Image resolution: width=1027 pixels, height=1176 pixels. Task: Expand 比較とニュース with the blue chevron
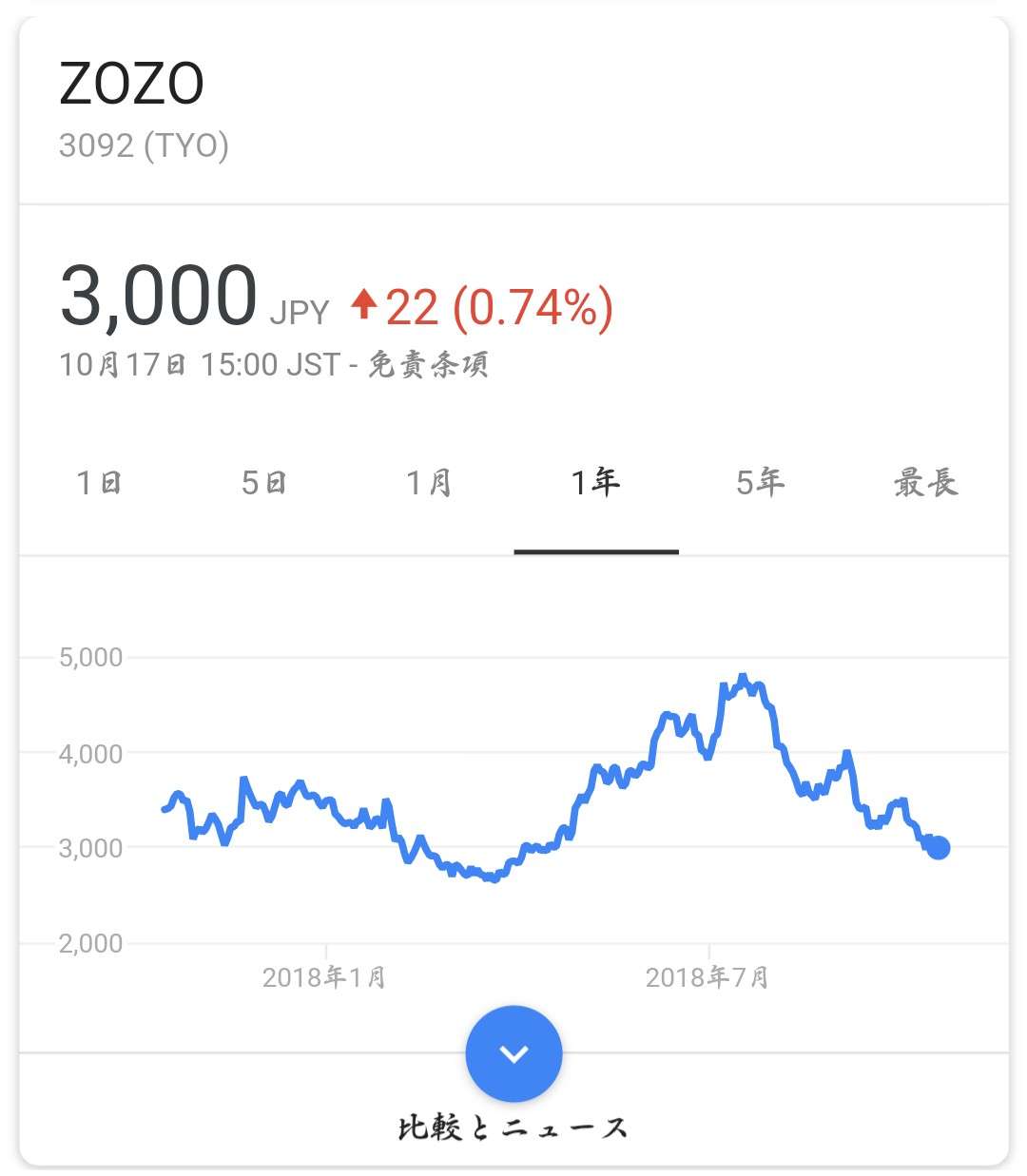pos(513,1054)
